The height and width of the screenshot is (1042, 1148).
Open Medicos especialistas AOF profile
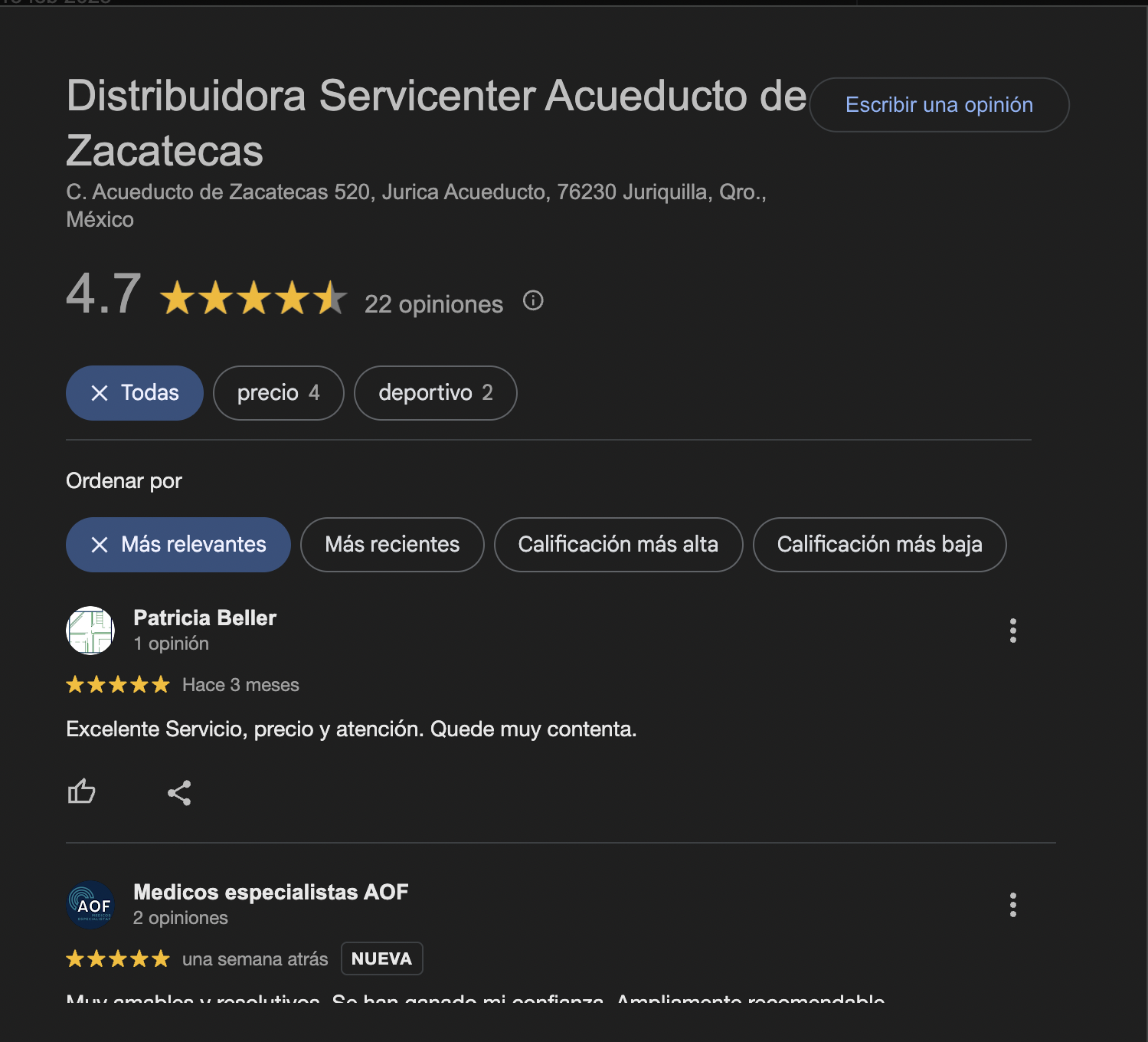coord(270,892)
